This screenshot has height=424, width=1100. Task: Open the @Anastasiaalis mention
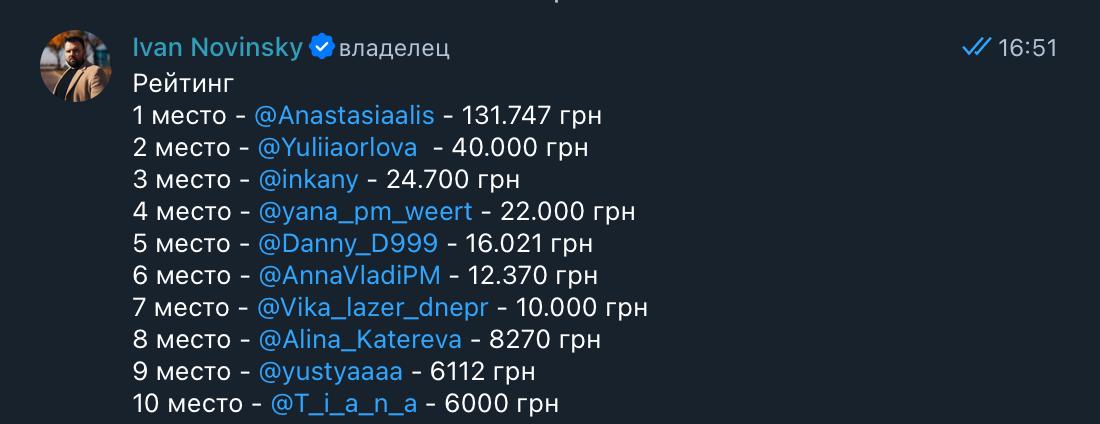point(345,116)
